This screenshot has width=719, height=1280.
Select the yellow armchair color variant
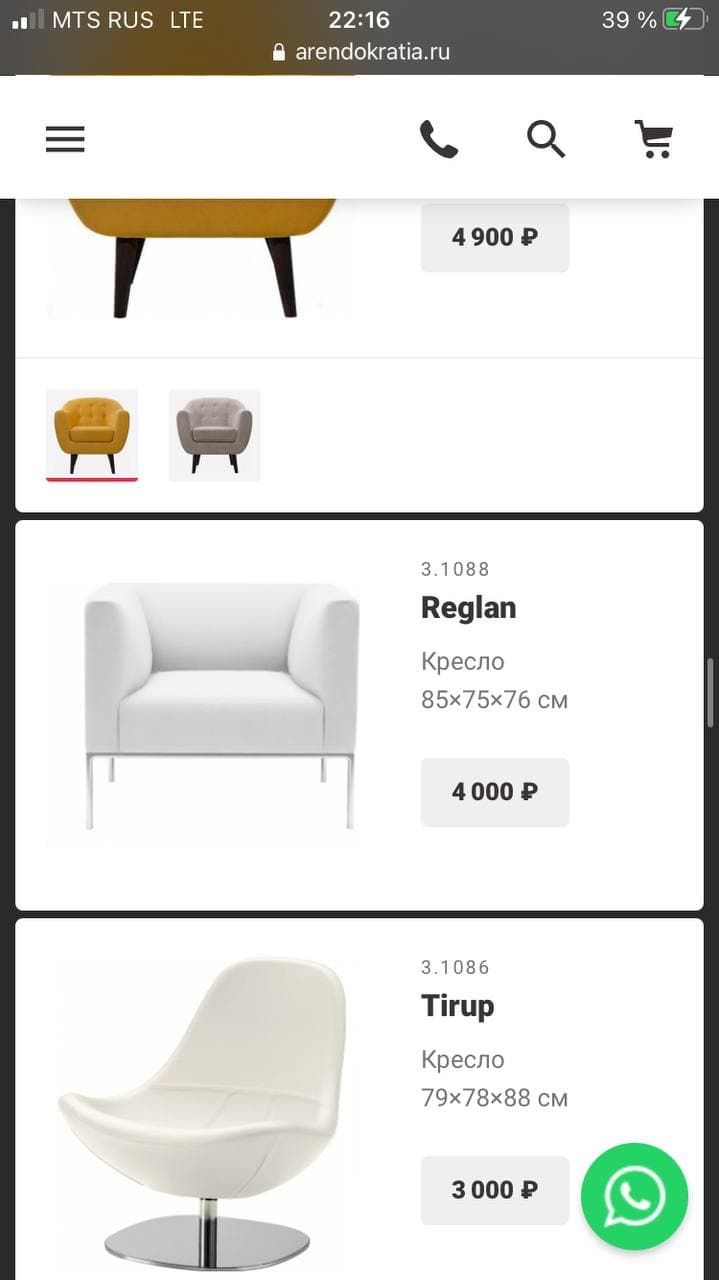tap(92, 435)
